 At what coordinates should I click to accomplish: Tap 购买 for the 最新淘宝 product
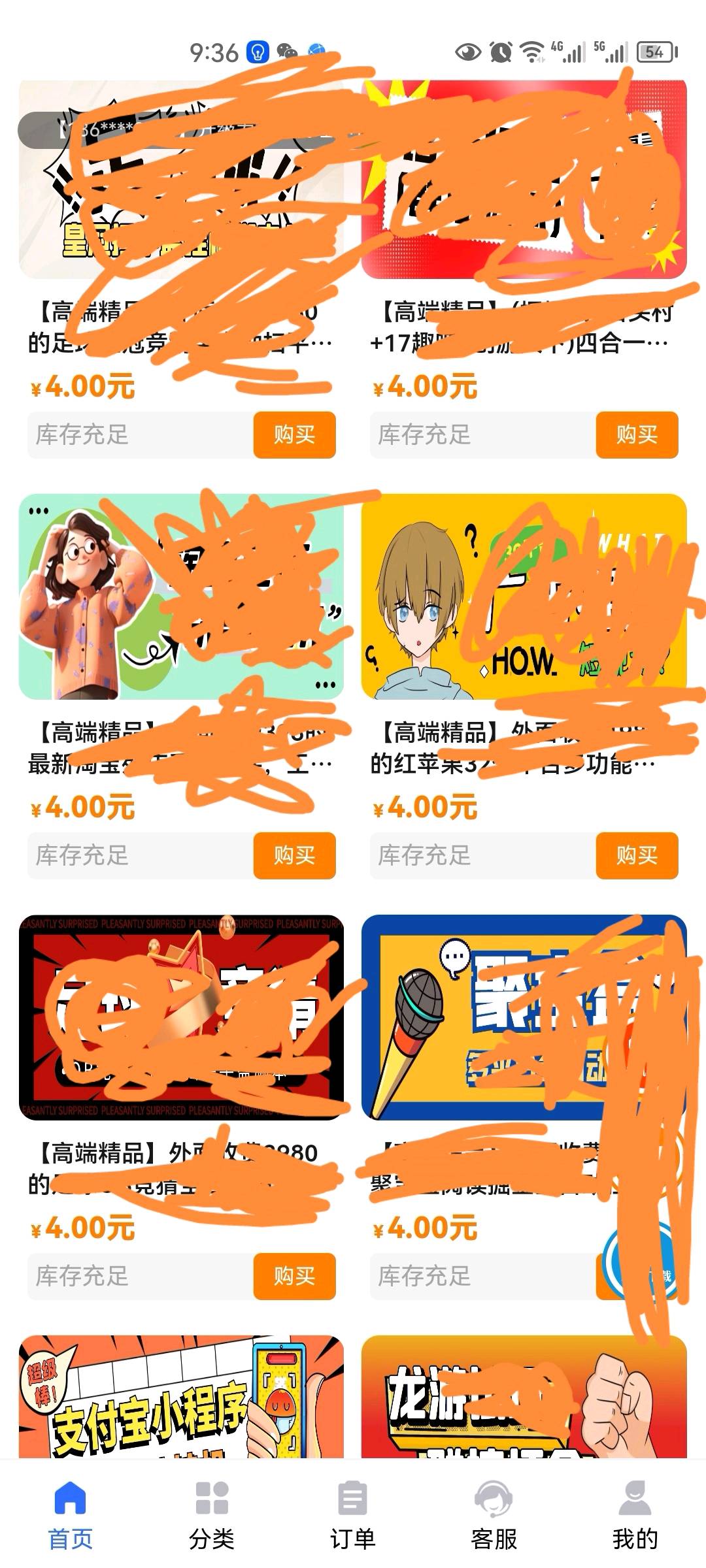[294, 855]
